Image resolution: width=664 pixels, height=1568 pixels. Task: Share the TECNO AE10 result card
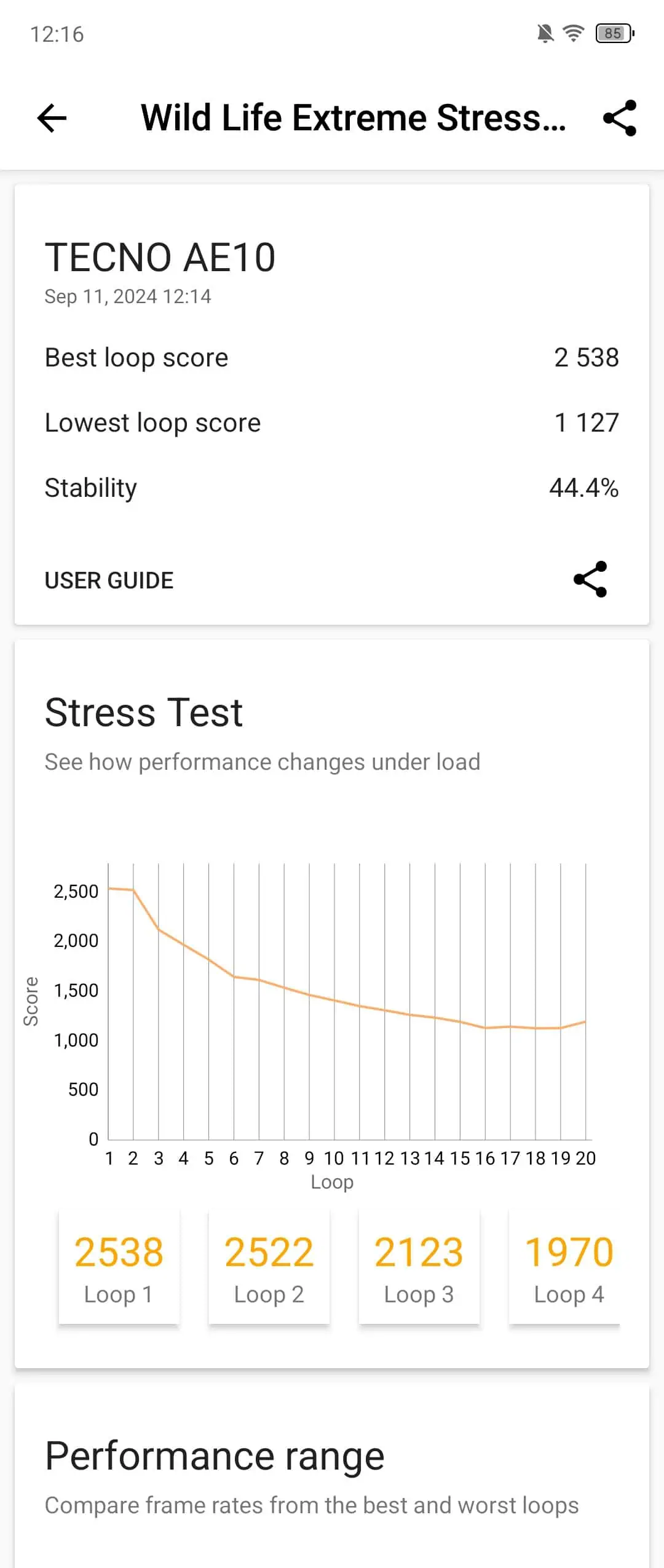(x=590, y=579)
